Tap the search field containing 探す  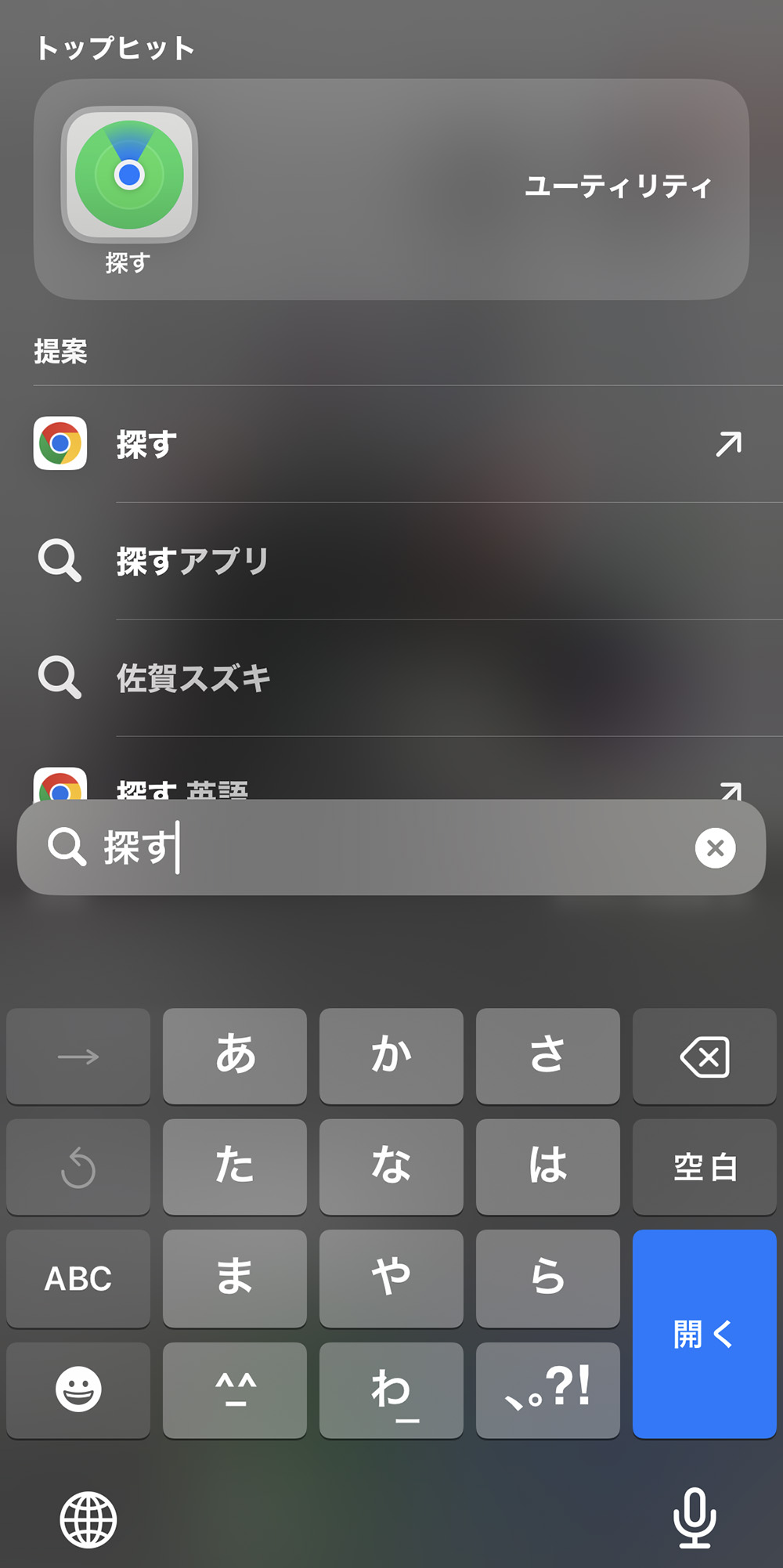391,847
